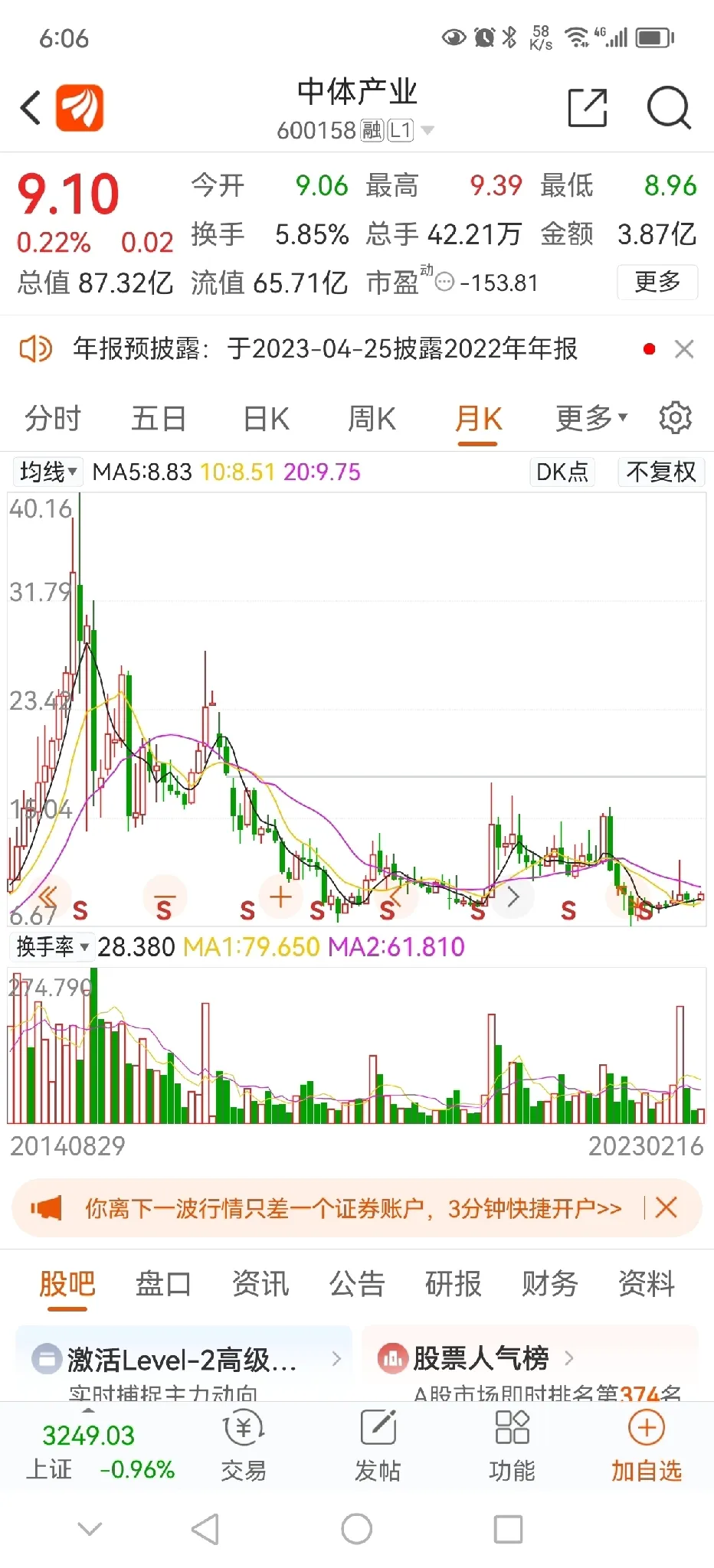714x1568 pixels.
Task: Dismiss the 年报预披露 notice
Action: pyautogui.click(x=684, y=349)
